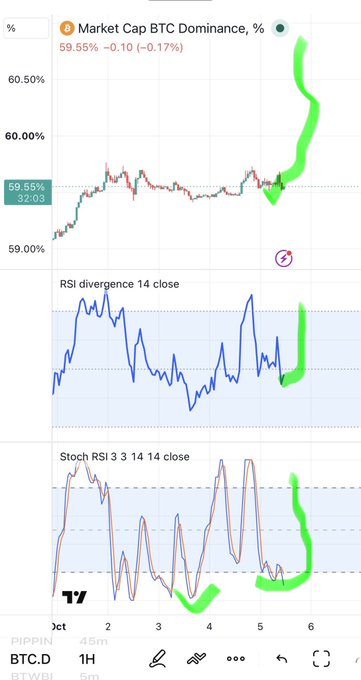Undo the last drawing action
Screen dimensions: 361x680
coord(282,659)
